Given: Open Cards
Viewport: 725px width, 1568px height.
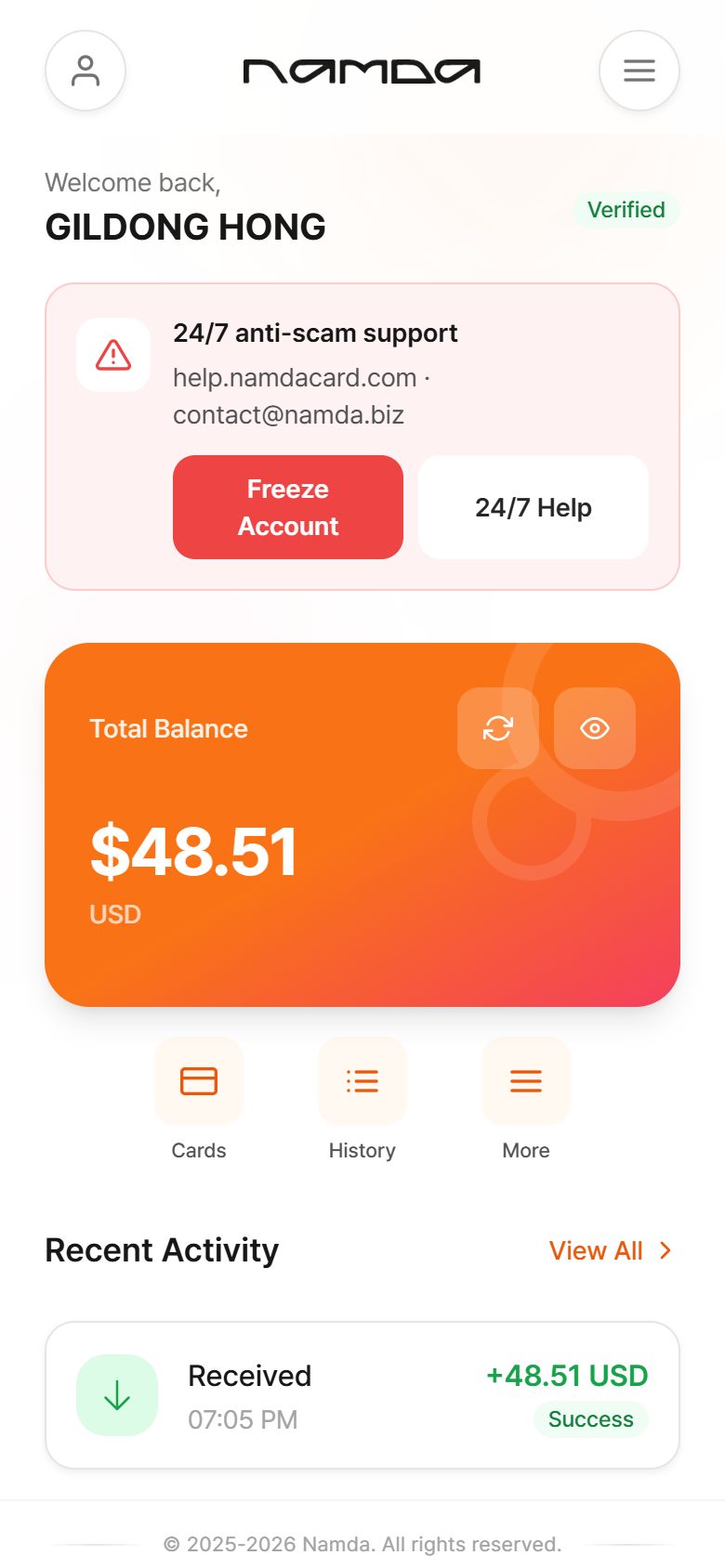Looking at the screenshot, I should point(199,1100).
